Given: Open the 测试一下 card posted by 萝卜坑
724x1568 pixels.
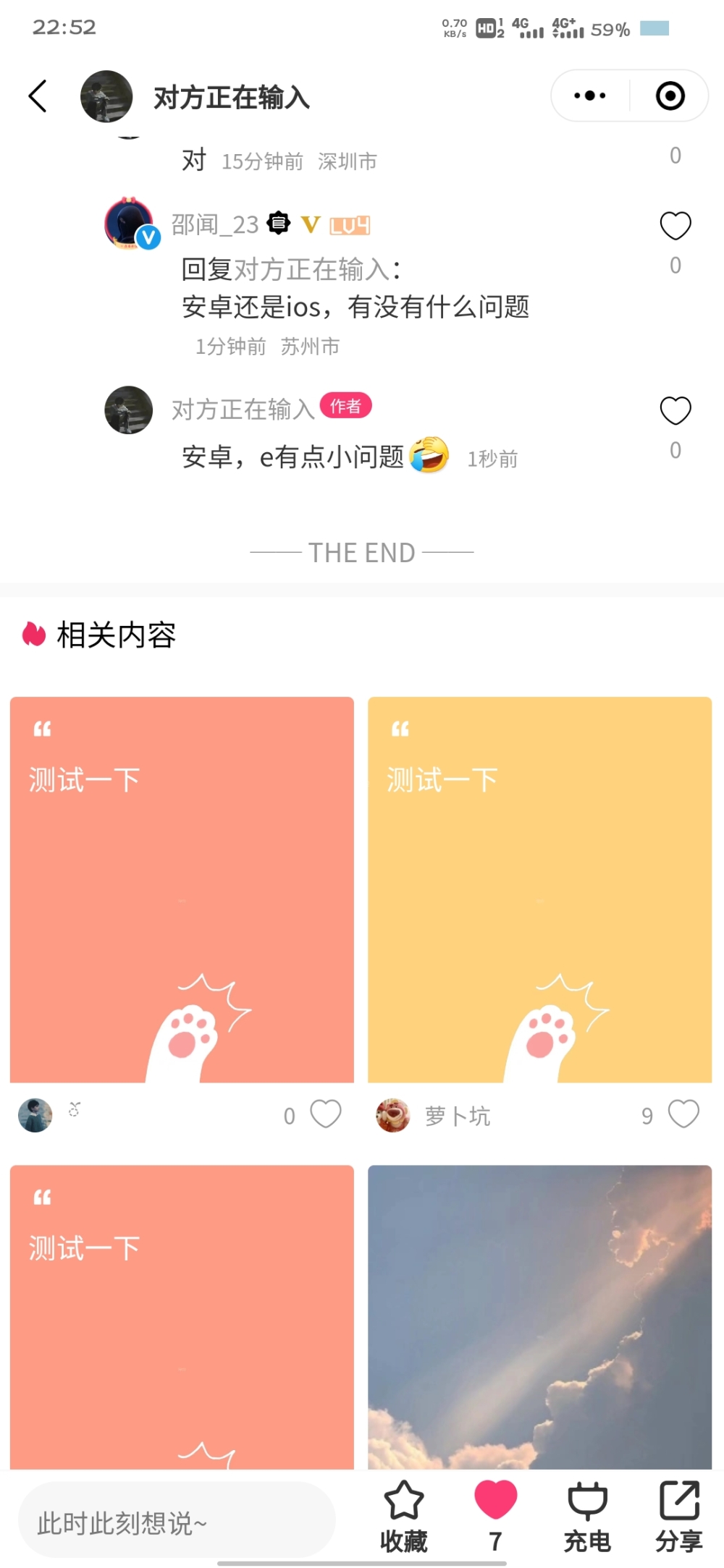Looking at the screenshot, I should pos(539,889).
